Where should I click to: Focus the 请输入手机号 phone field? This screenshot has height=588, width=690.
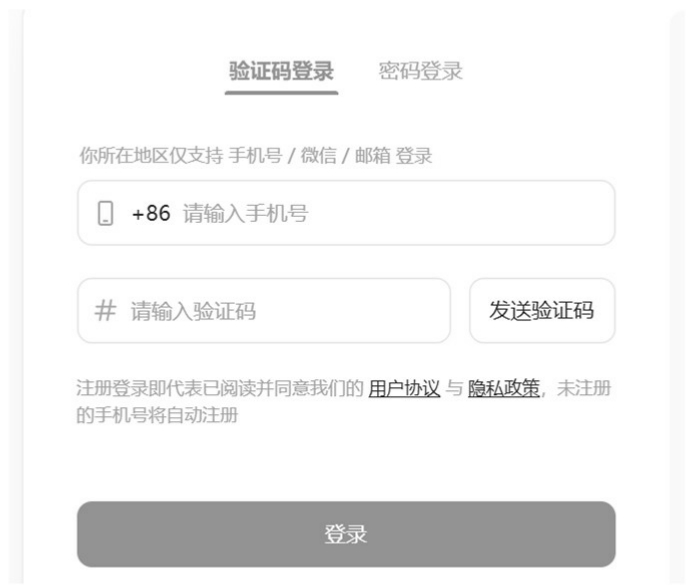pyautogui.click(x=390, y=213)
